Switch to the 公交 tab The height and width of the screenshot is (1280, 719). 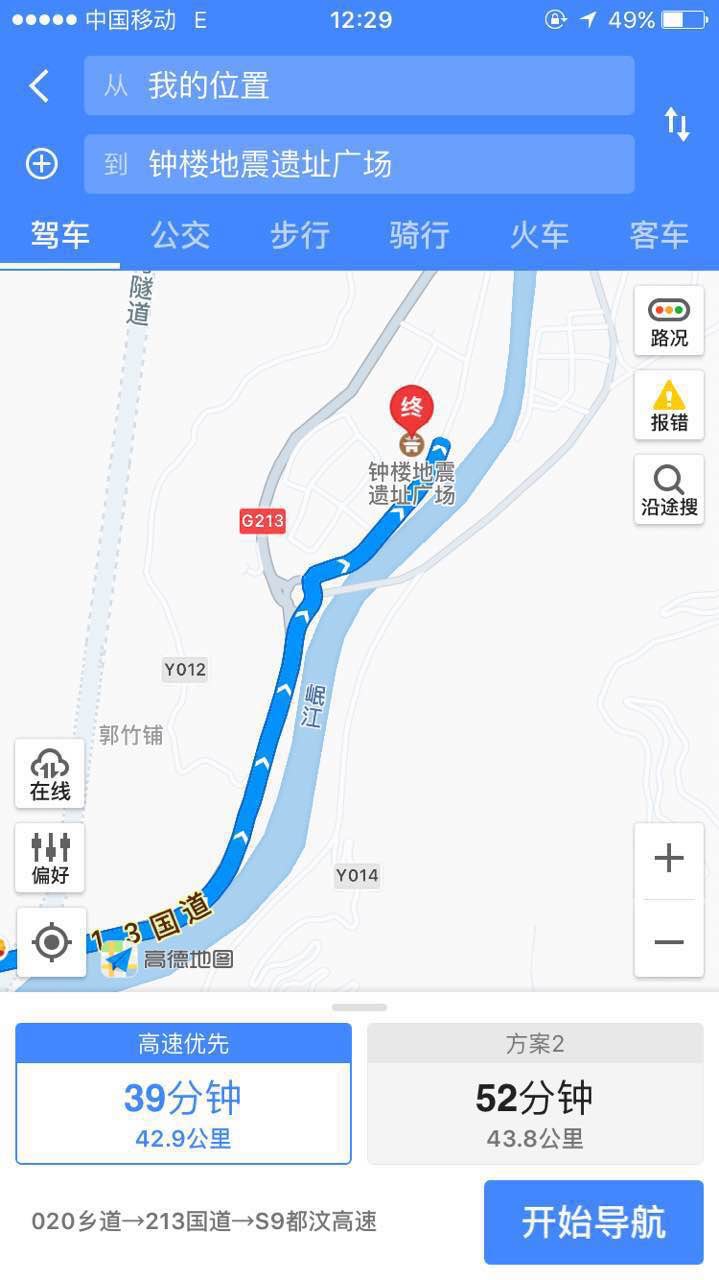coord(180,235)
